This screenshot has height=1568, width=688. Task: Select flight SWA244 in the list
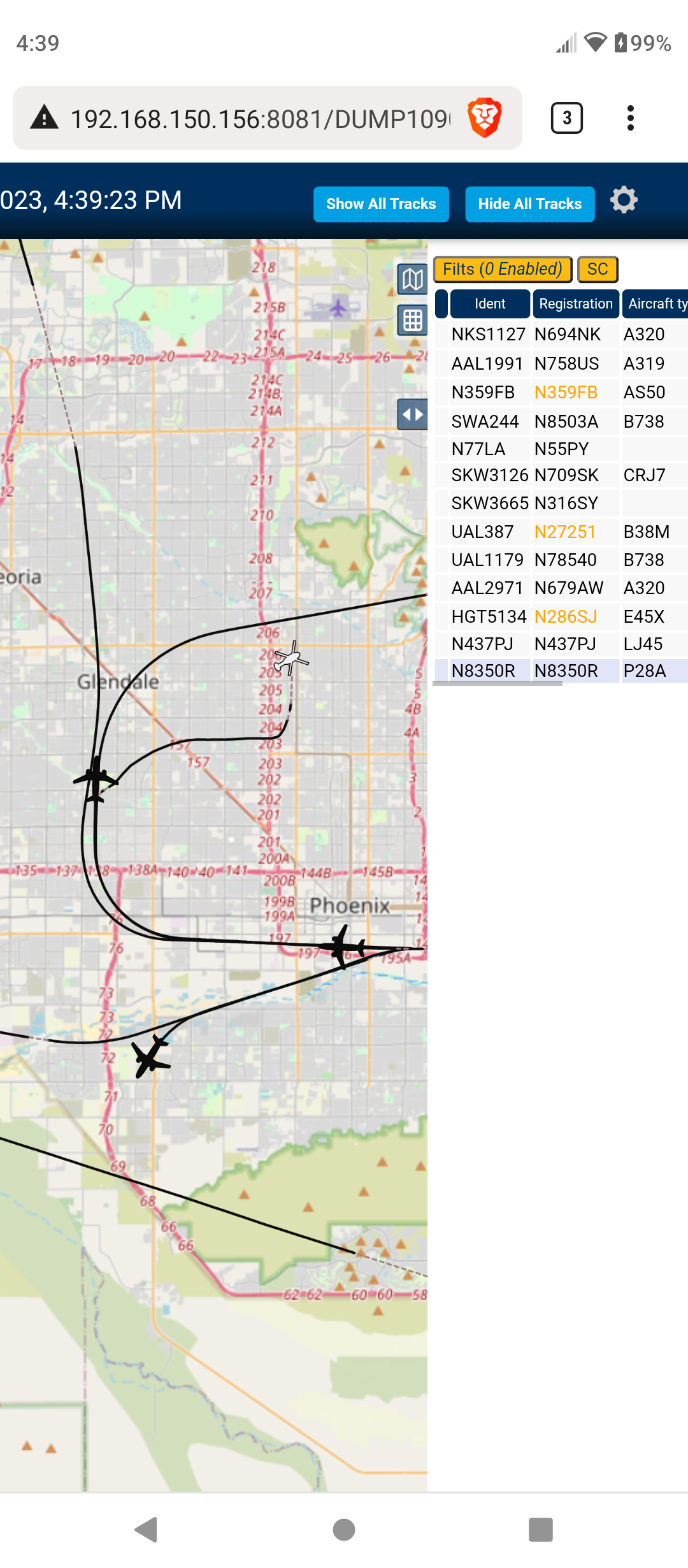click(x=561, y=421)
